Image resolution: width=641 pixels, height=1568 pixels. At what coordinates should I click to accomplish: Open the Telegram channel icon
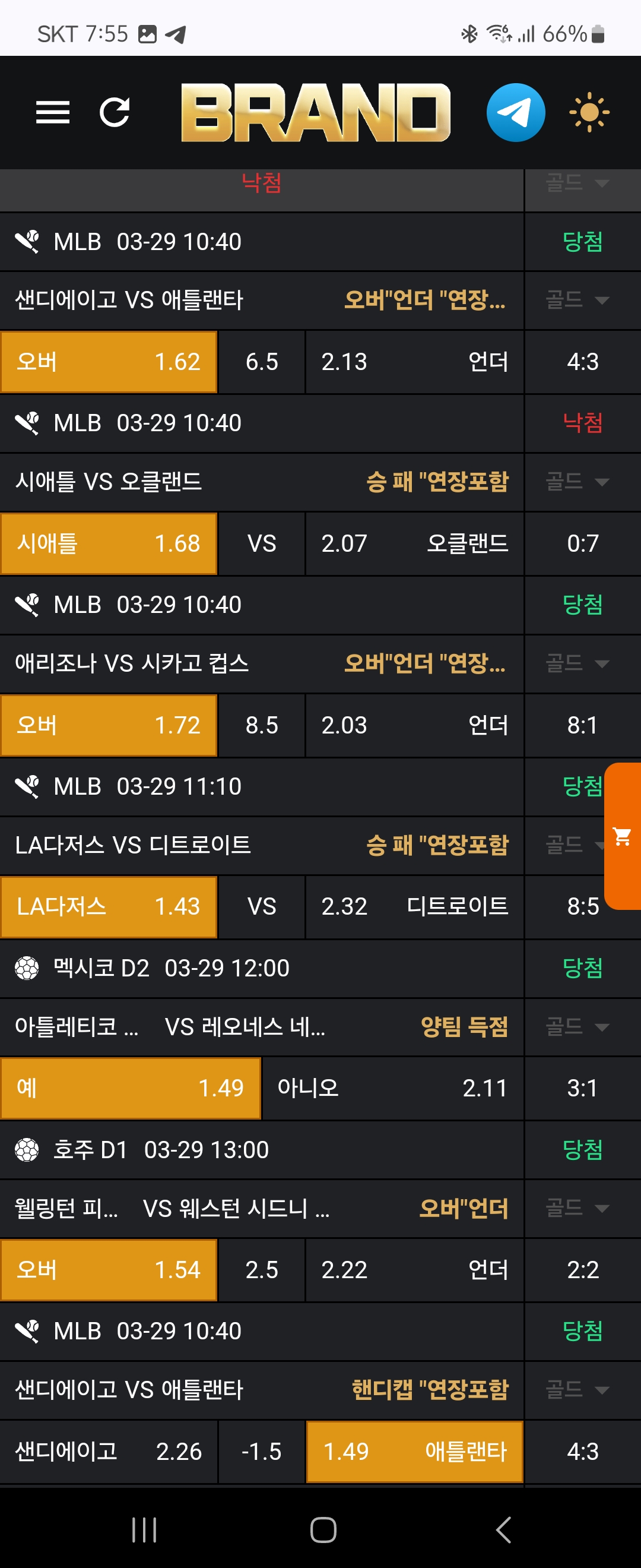(515, 113)
